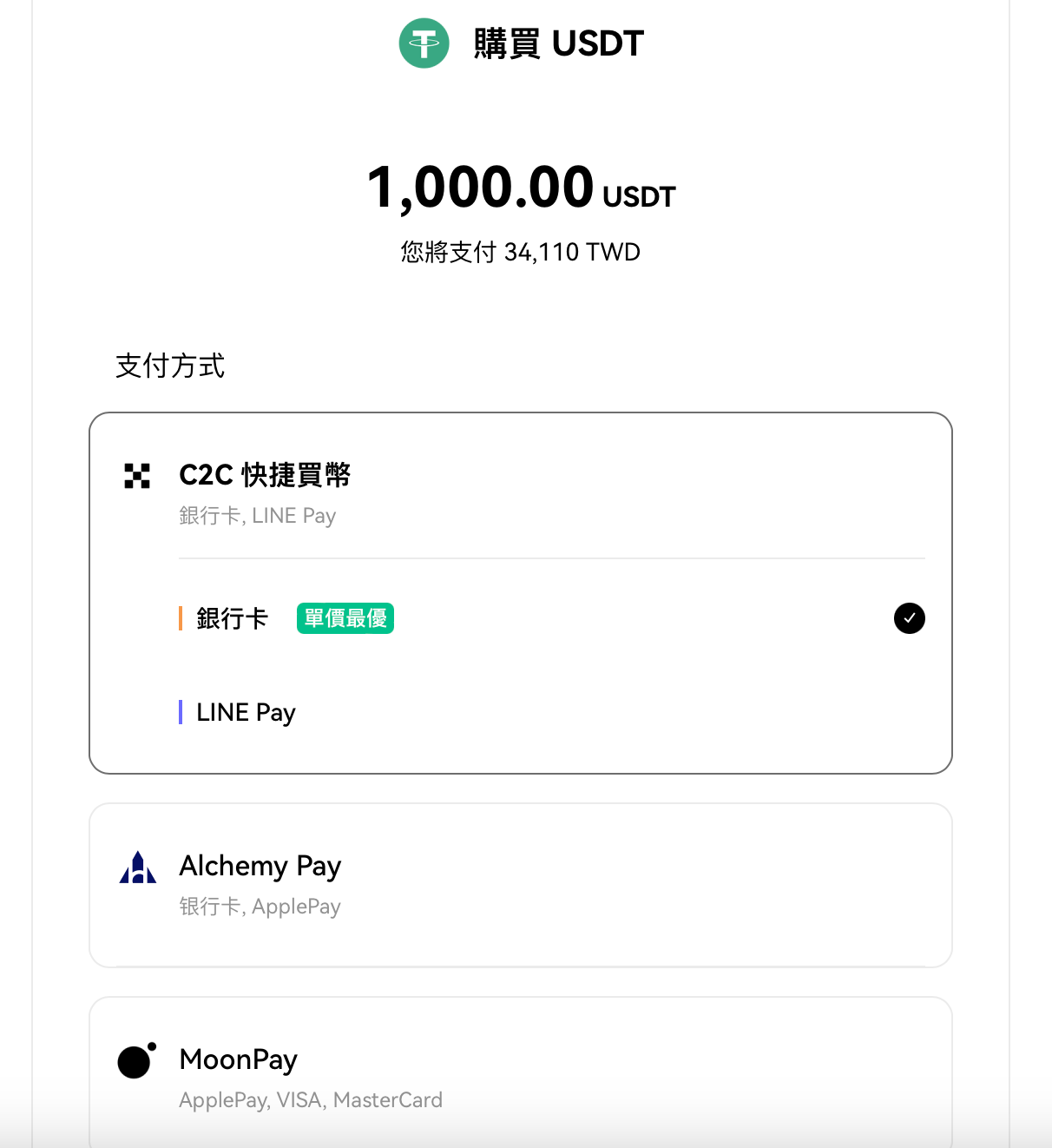Click the 單價最優 green badge
1052x1148 pixels.
[x=345, y=618]
